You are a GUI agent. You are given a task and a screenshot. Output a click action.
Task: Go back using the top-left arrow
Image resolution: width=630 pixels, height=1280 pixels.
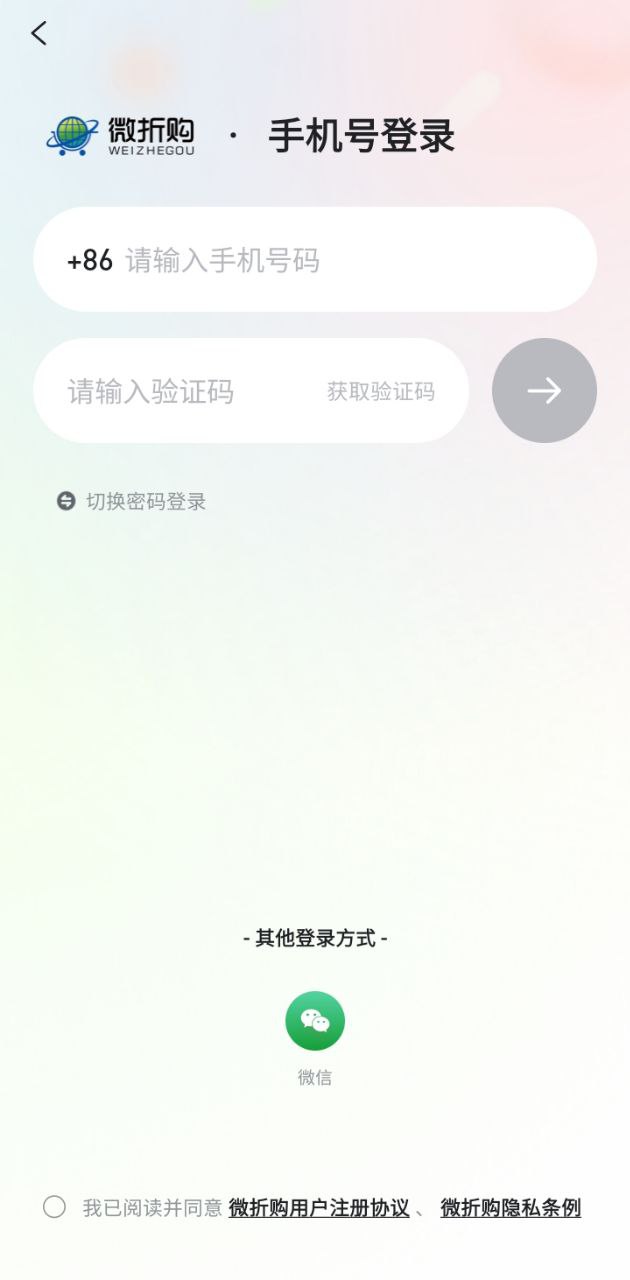(39, 34)
